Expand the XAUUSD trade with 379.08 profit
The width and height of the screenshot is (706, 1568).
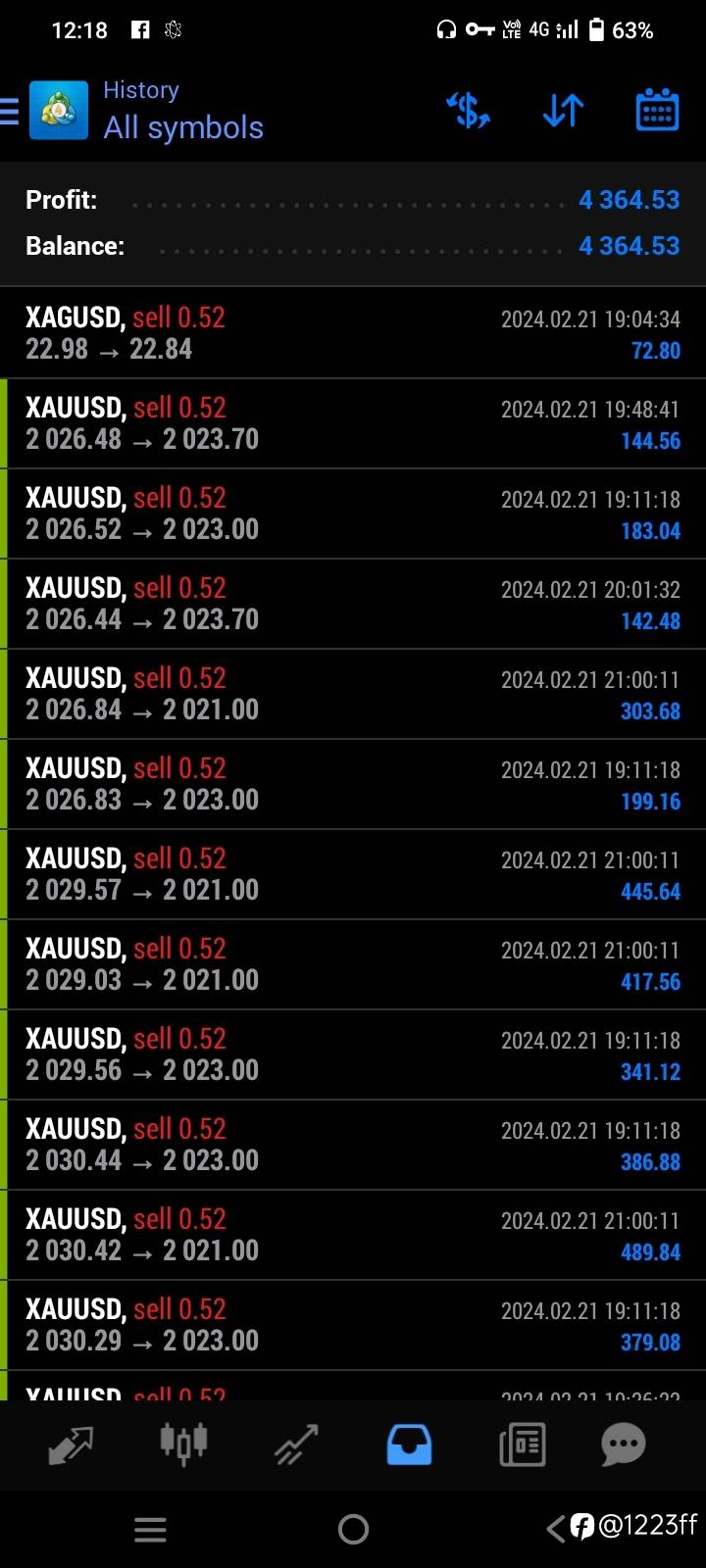353,1325
